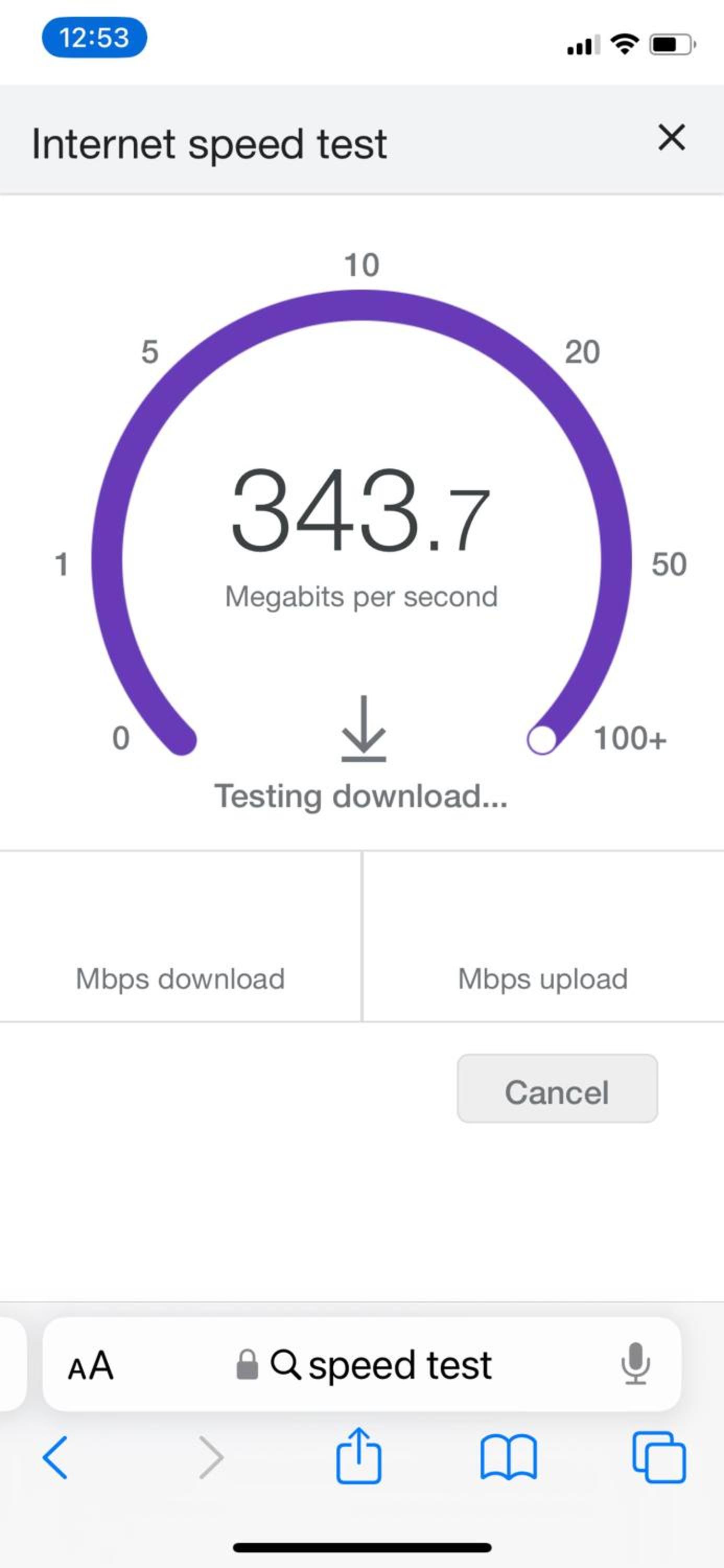Share this page
The width and height of the screenshot is (724, 1568).
pyautogui.click(x=359, y=1456)
